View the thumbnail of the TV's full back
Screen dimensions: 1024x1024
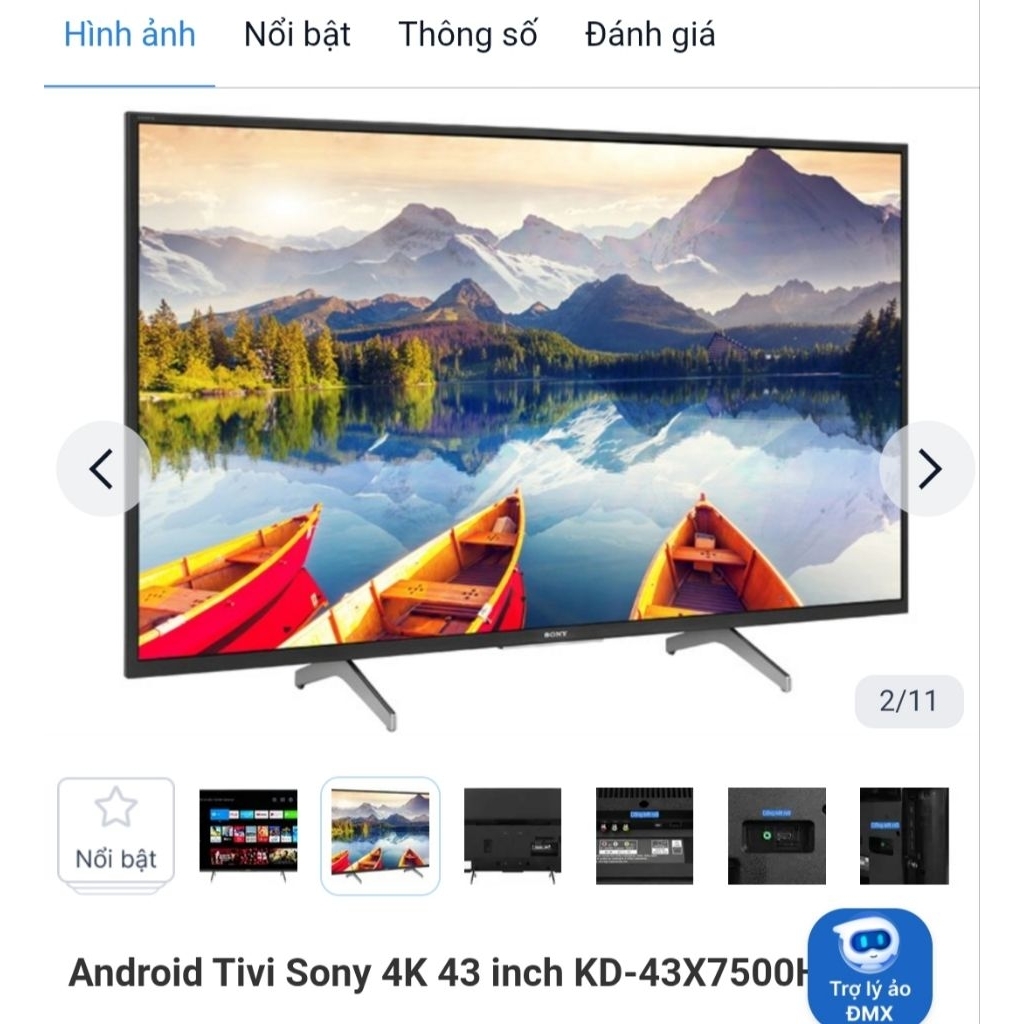(512, 834)
